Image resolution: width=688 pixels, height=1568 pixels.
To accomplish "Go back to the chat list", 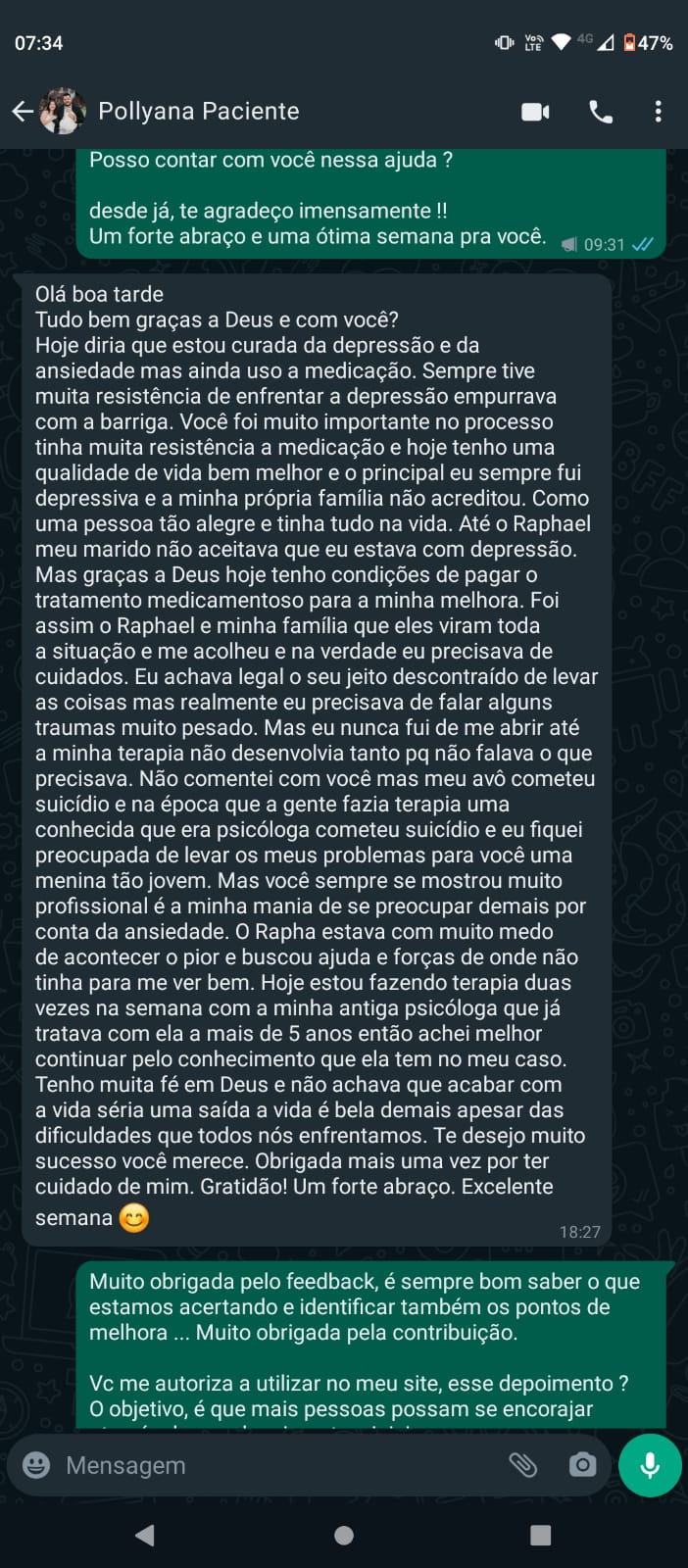I will pos(23,112).
